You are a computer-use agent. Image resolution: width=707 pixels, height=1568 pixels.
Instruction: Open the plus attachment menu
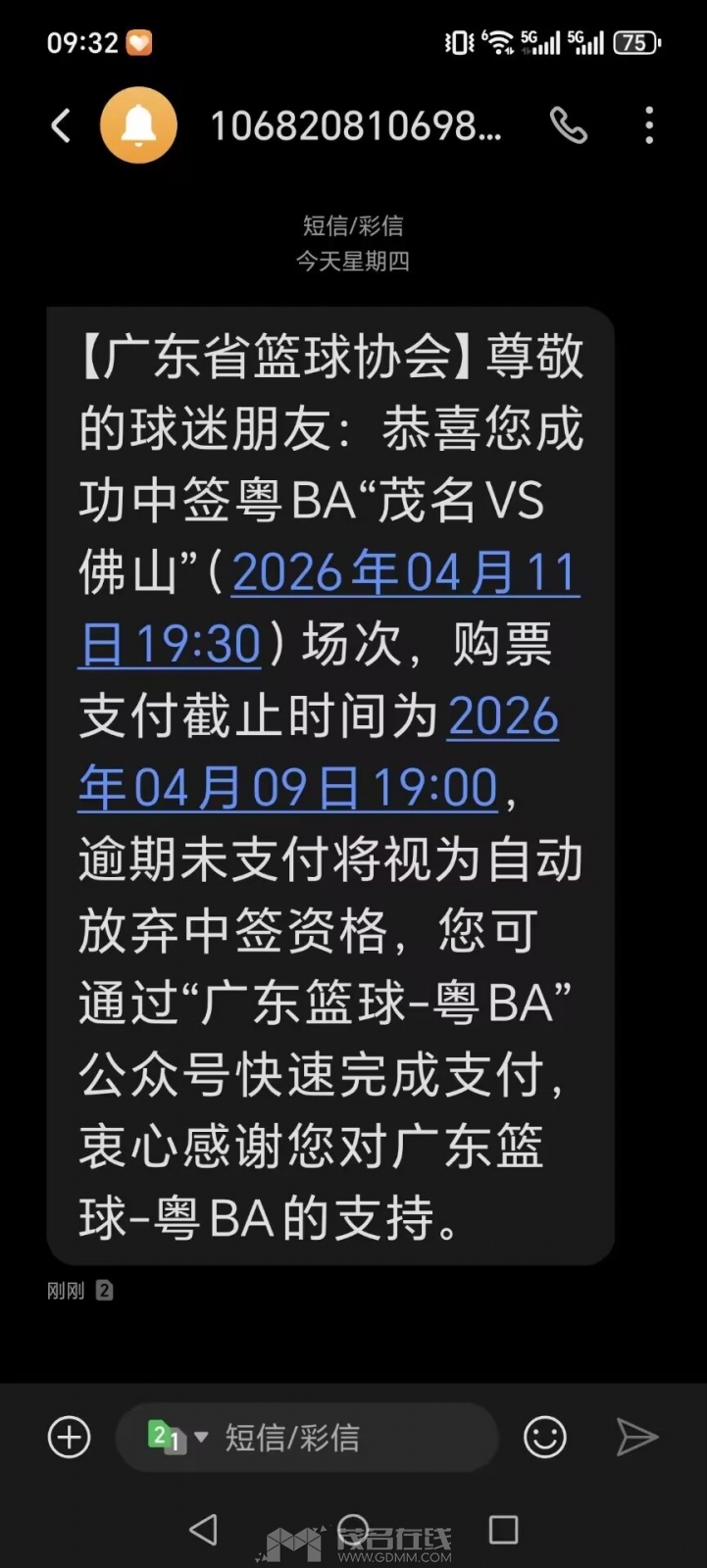70,1438
